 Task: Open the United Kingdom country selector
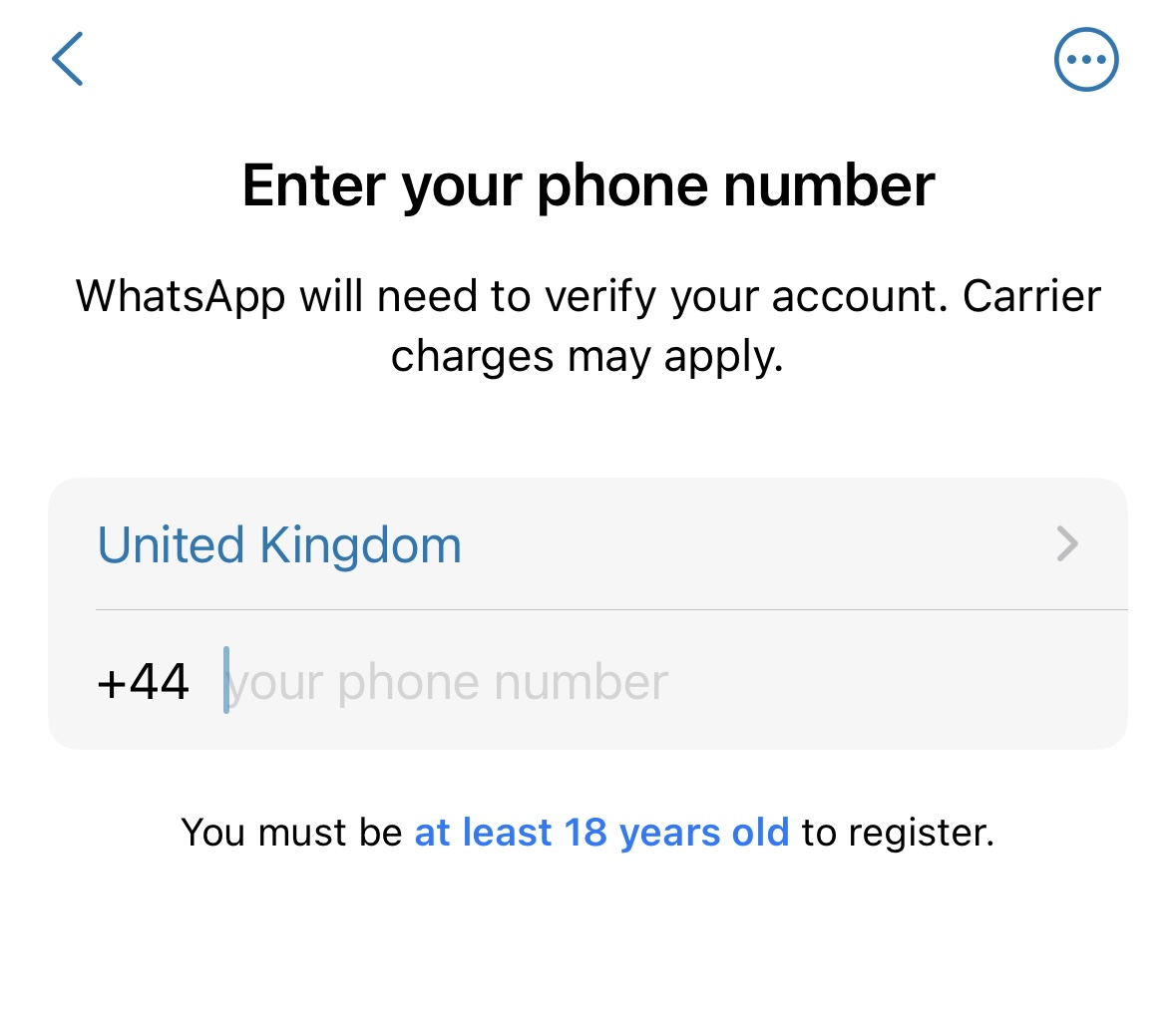click(587, 544)
